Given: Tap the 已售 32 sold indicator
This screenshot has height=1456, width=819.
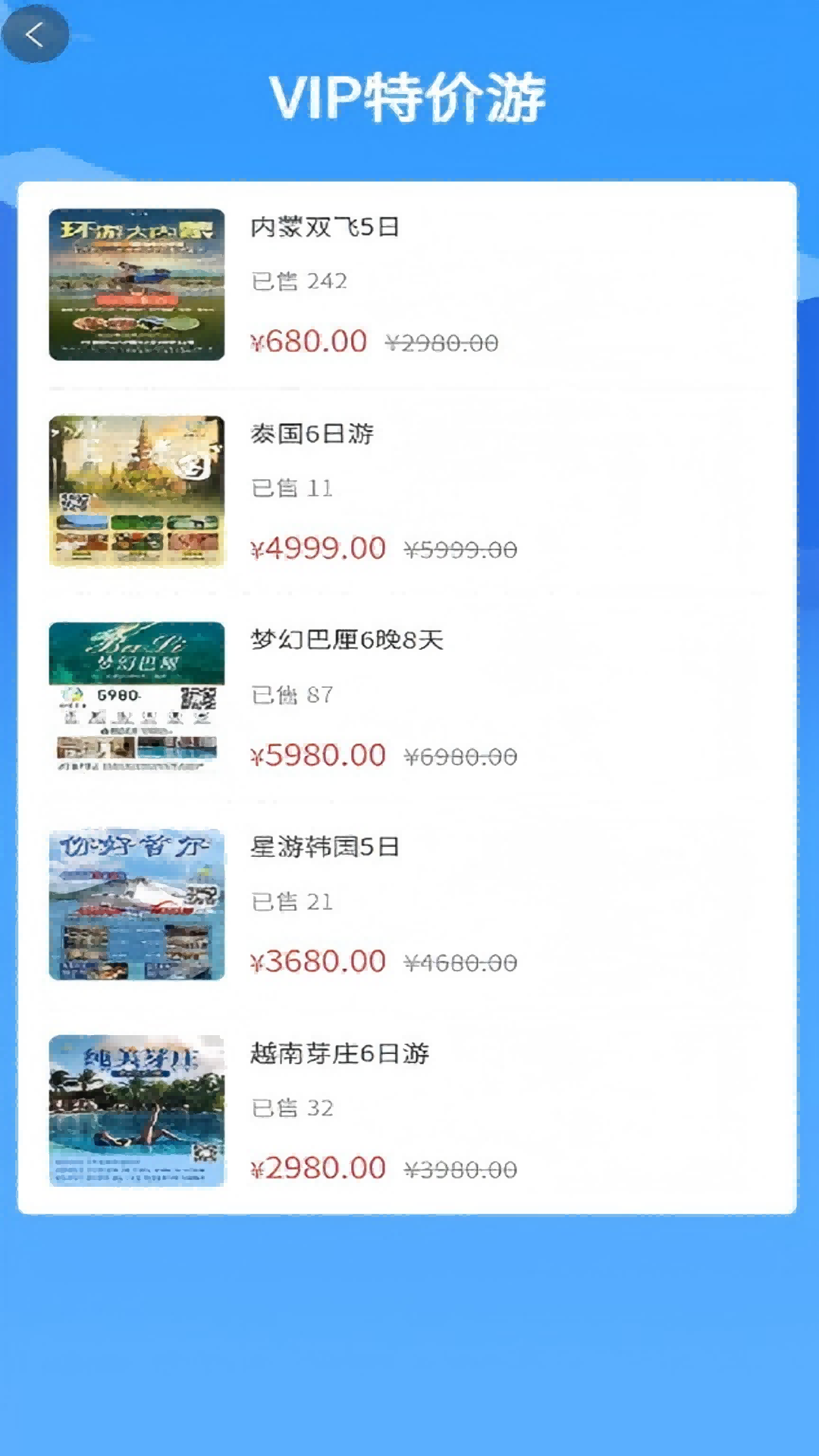Looking at the screenshot, I should tap(292, 1109).
